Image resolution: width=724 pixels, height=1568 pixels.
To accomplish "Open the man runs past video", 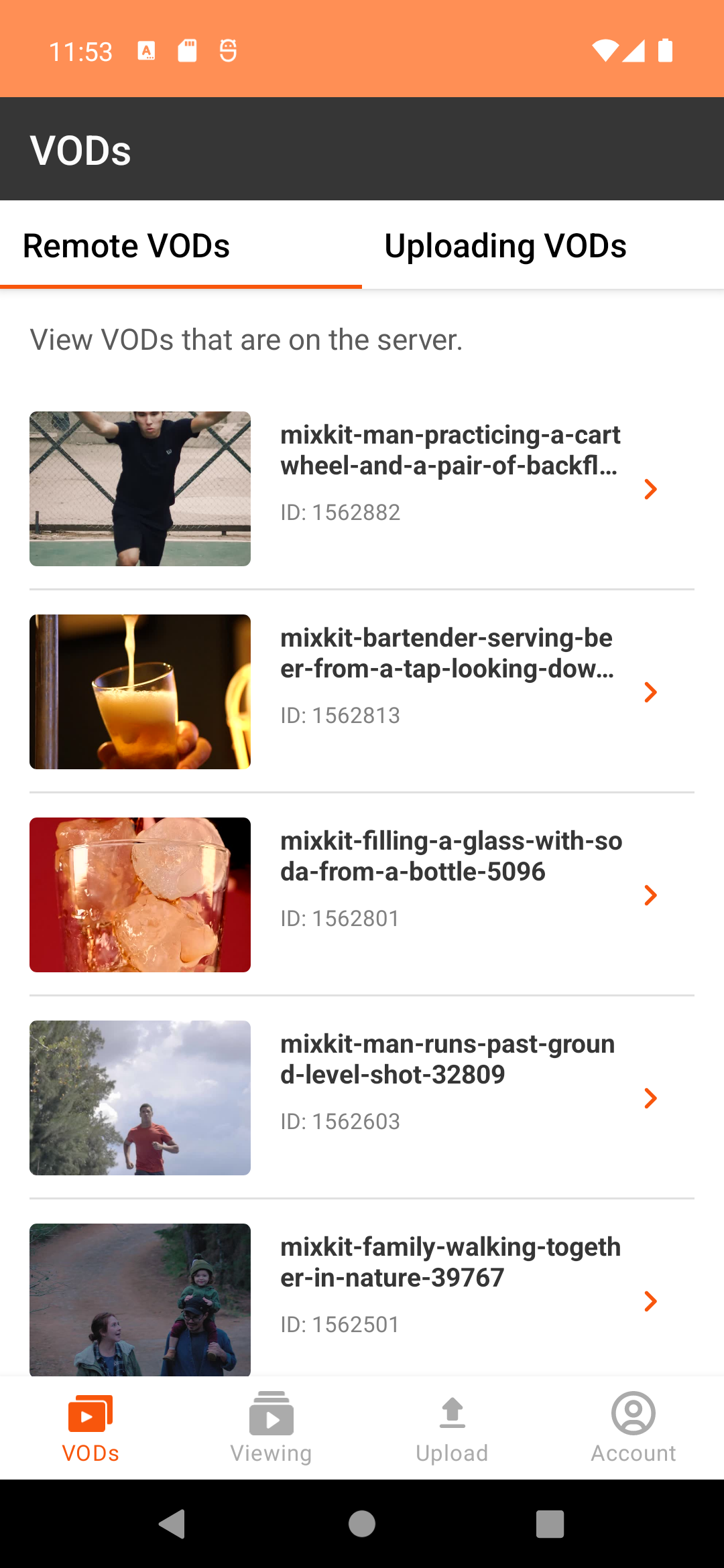I will (362, 1098).
